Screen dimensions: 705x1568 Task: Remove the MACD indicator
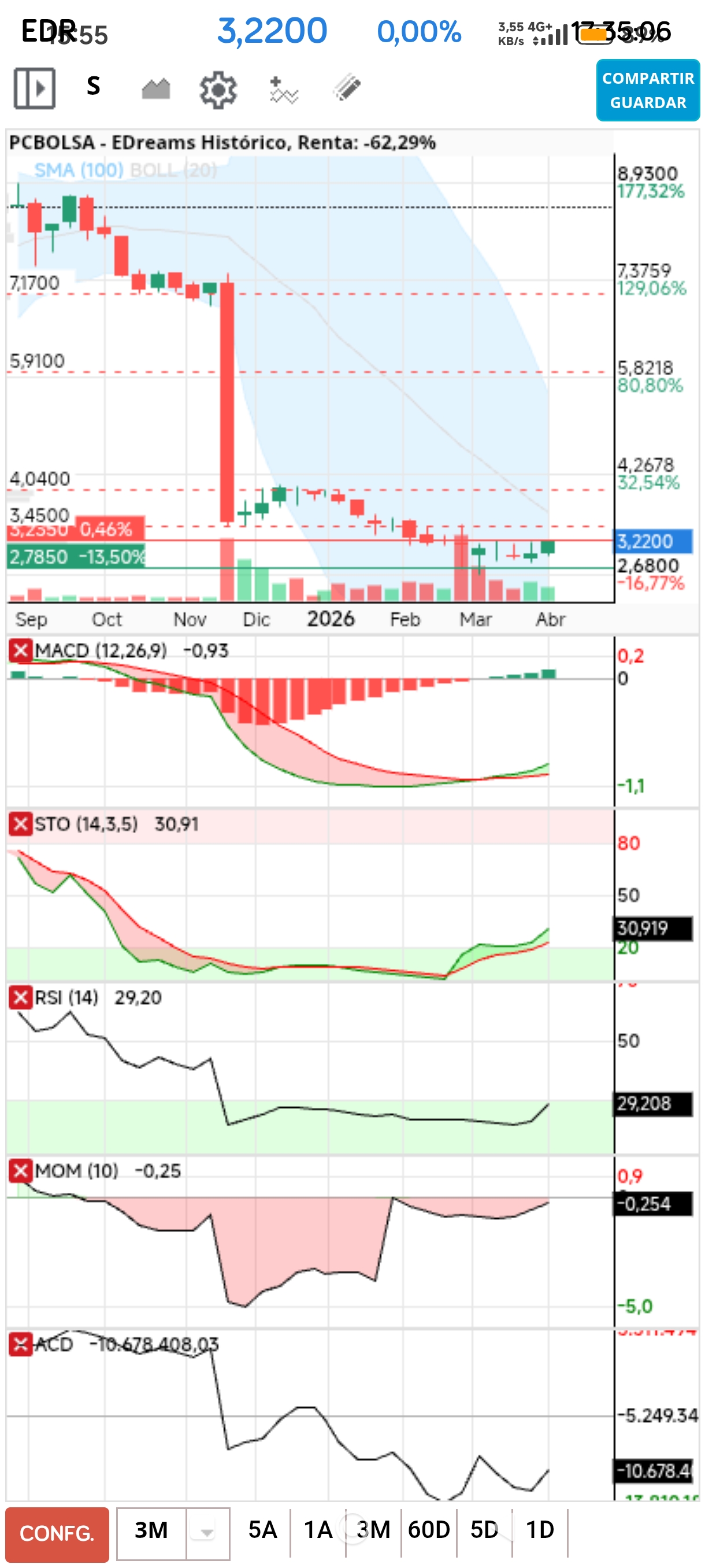click(20, 650)
